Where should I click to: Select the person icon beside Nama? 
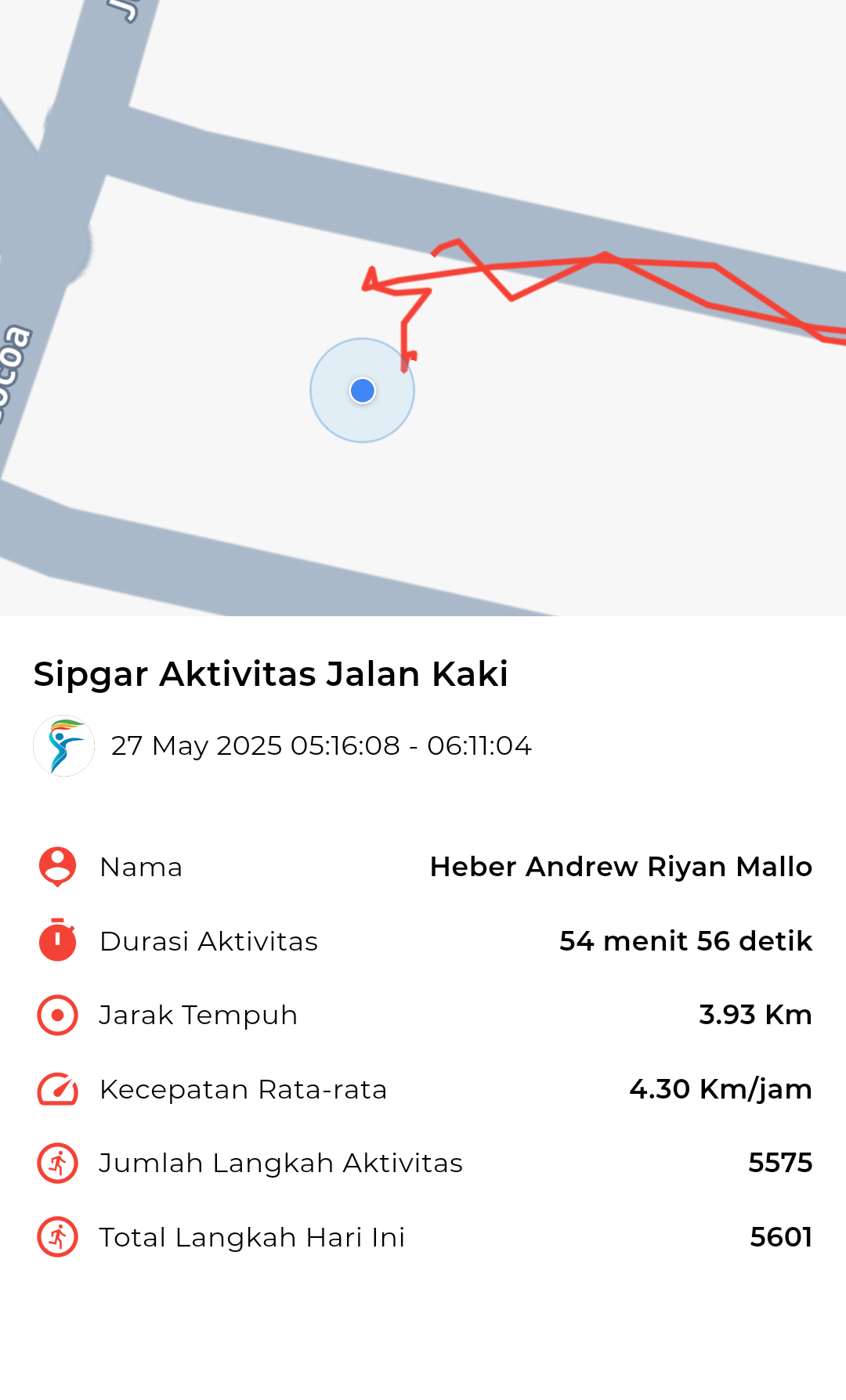(x=56, y=867)
